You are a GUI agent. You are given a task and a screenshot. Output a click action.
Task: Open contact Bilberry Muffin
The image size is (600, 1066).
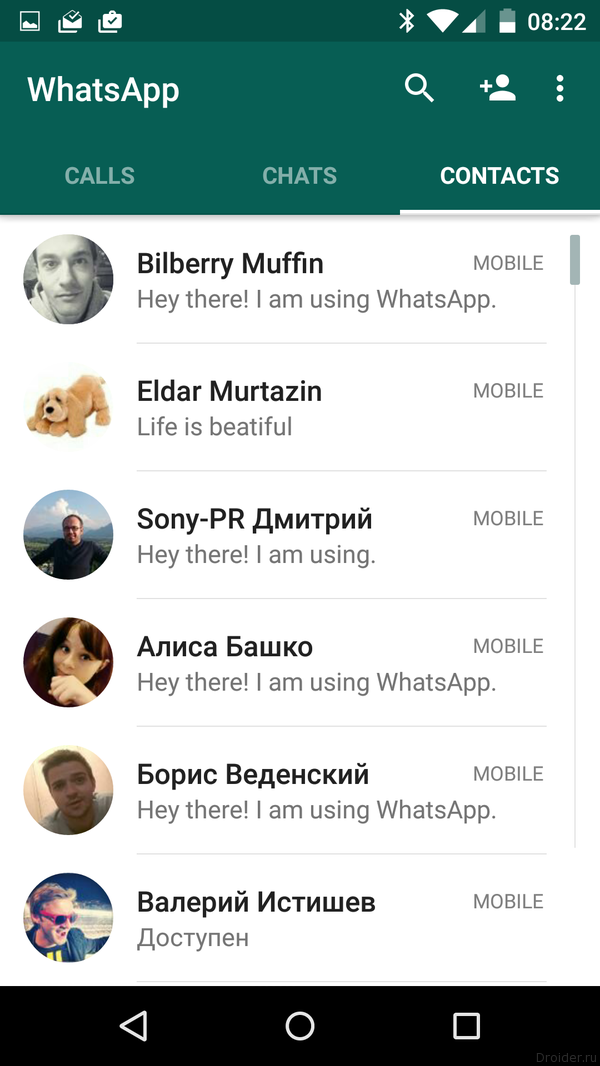(x=300, y=280)
